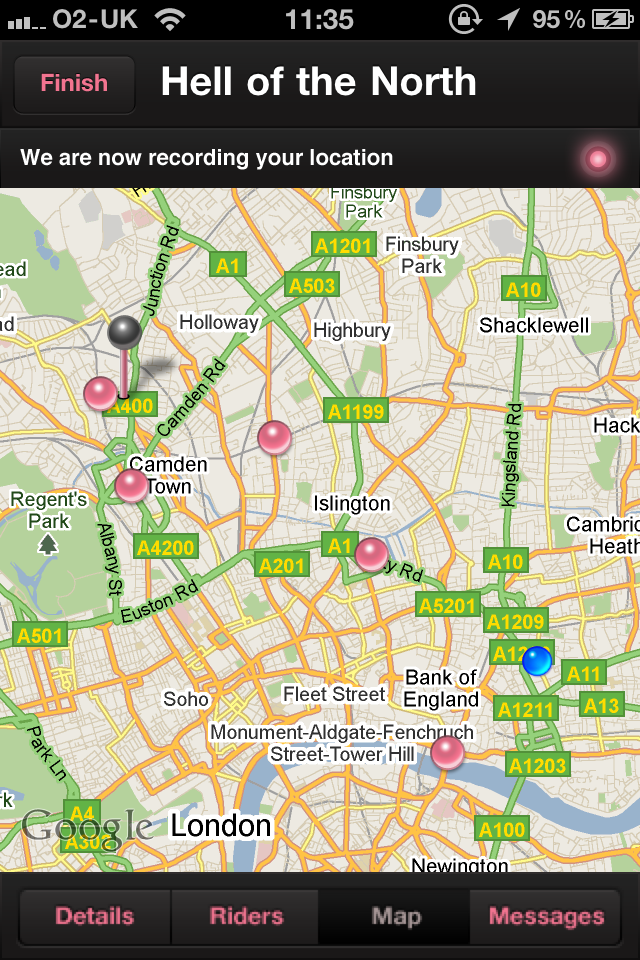The height and width of the screenshot is (960, 640).
Task: Tap the pink pin below the A1199 label
Action: 274,437
